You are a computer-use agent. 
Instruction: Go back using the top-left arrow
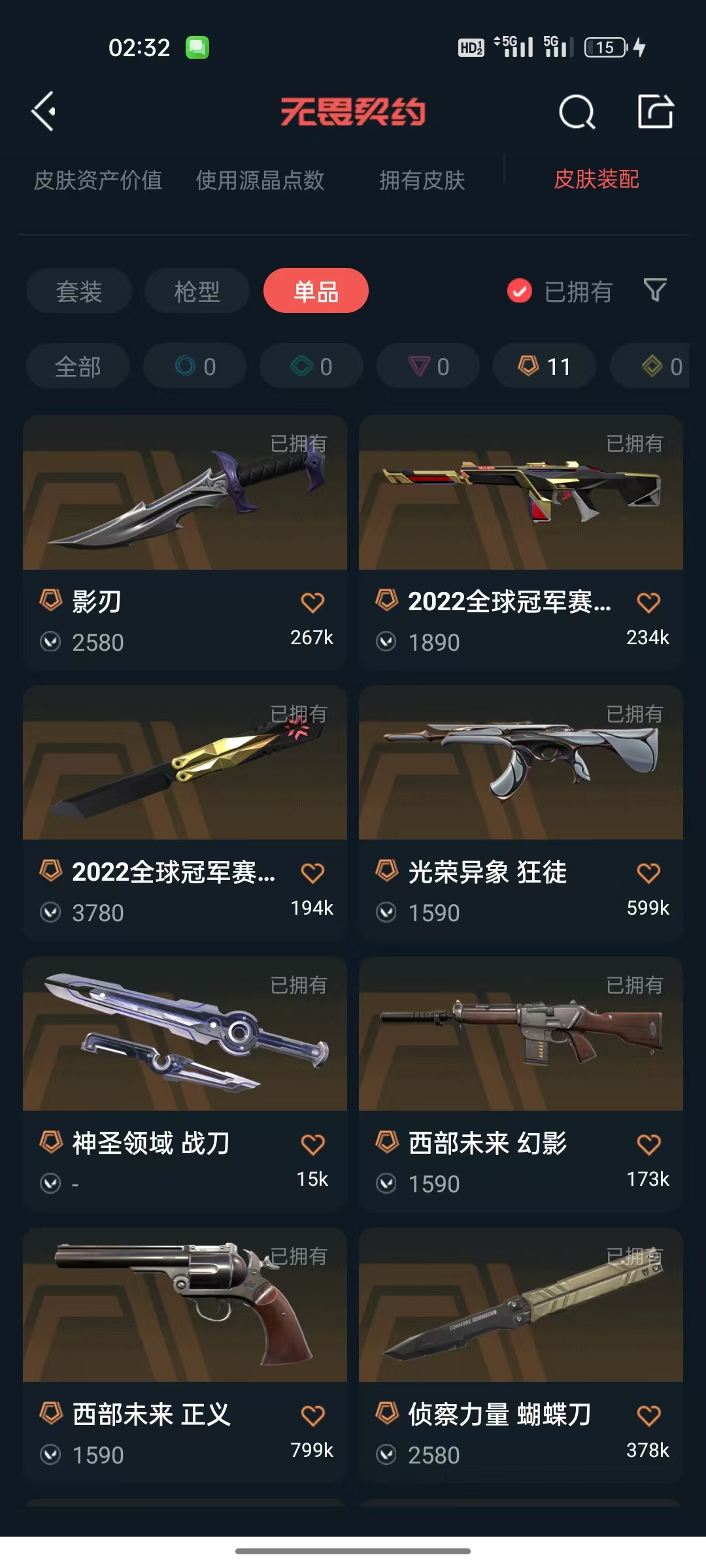click(x=44, y=112)
